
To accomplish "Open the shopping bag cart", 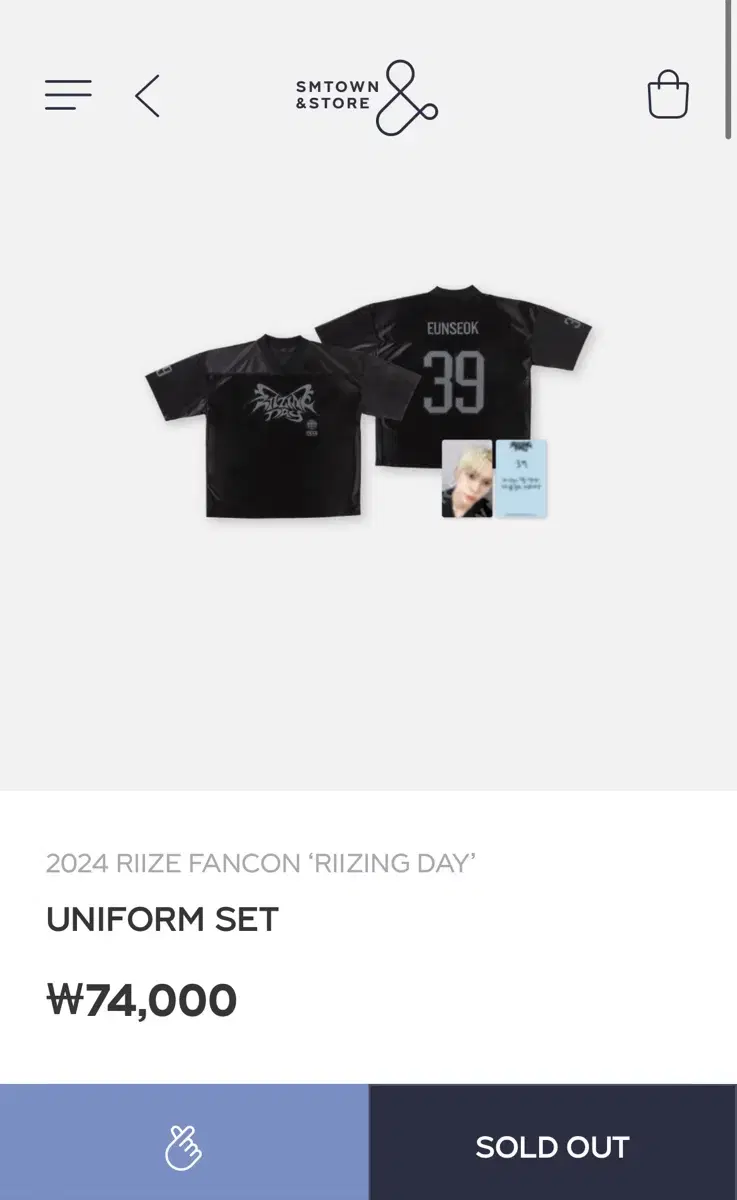I will (668, 95).
